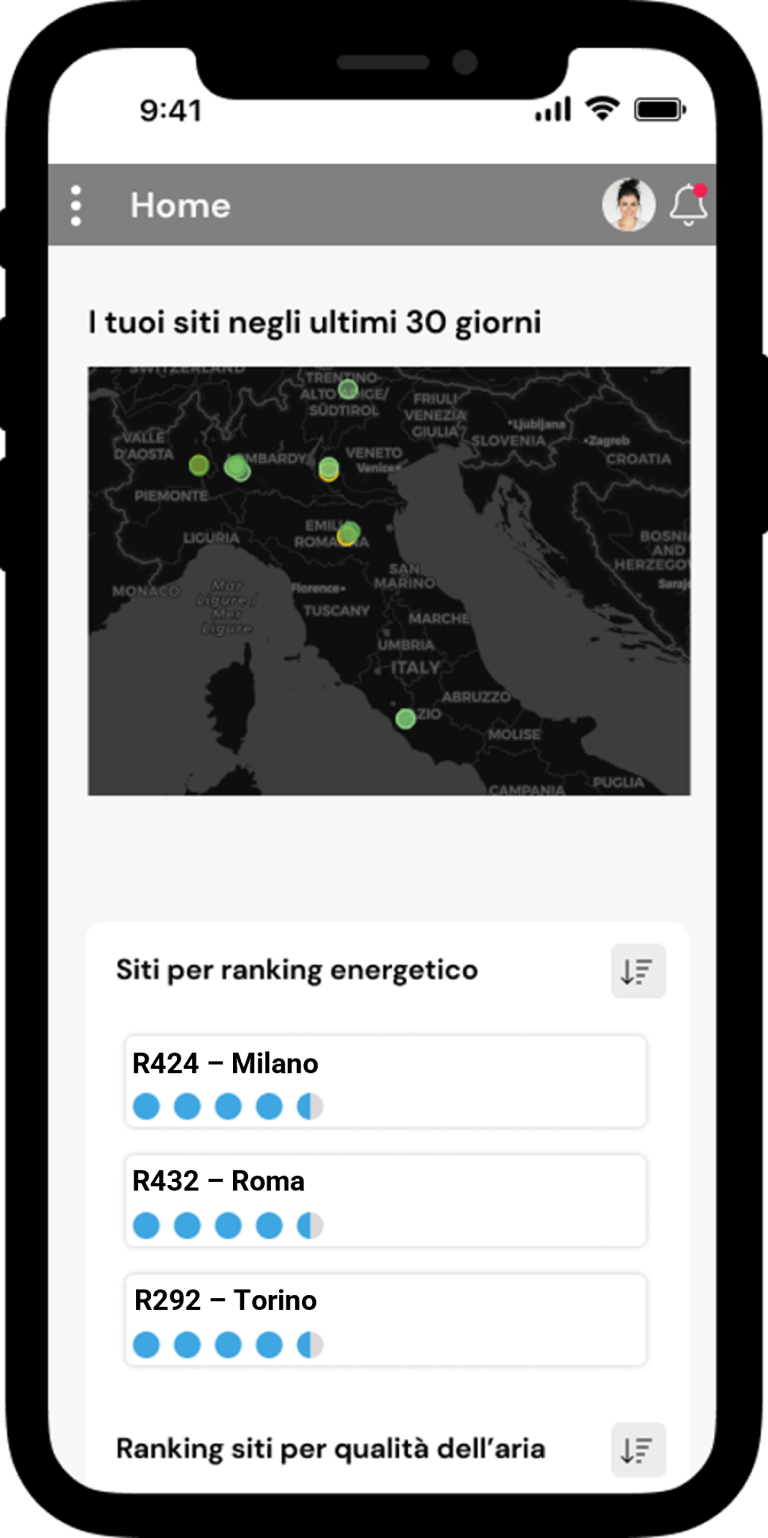
Task: Open the R424 – Milano site card
Action: coord(385,1081)
